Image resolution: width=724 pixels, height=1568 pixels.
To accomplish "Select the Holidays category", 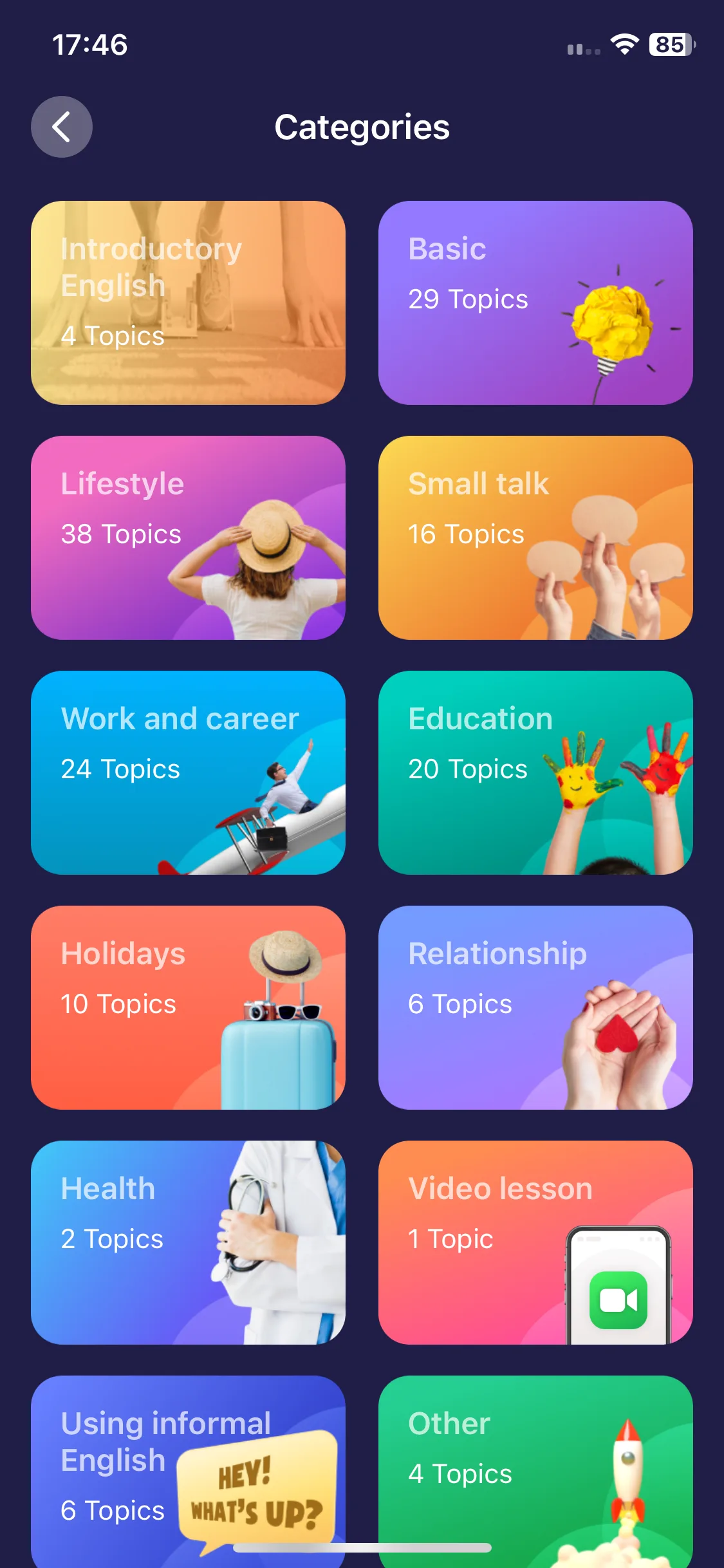I will coord(188,1007).
